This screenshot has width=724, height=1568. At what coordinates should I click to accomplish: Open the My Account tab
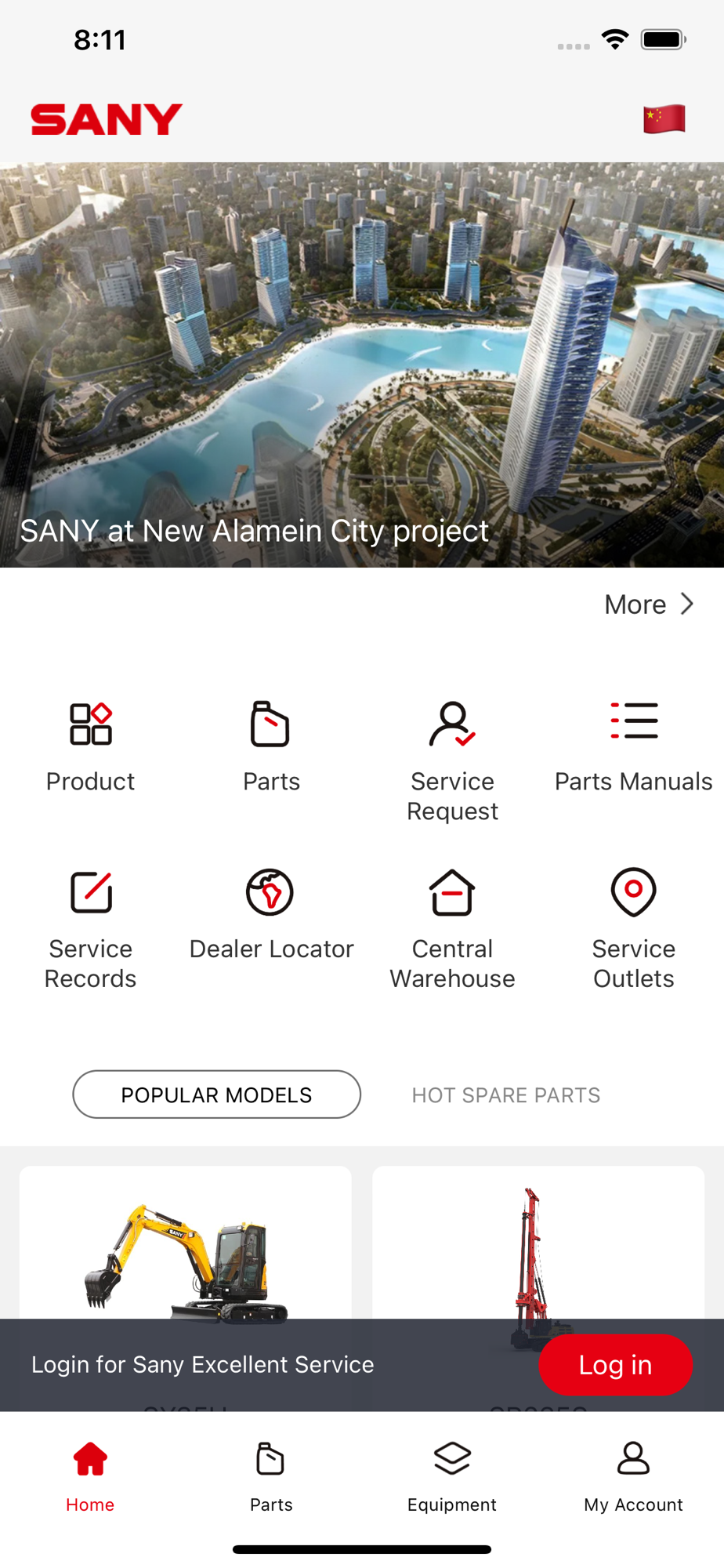[633, 1475]
